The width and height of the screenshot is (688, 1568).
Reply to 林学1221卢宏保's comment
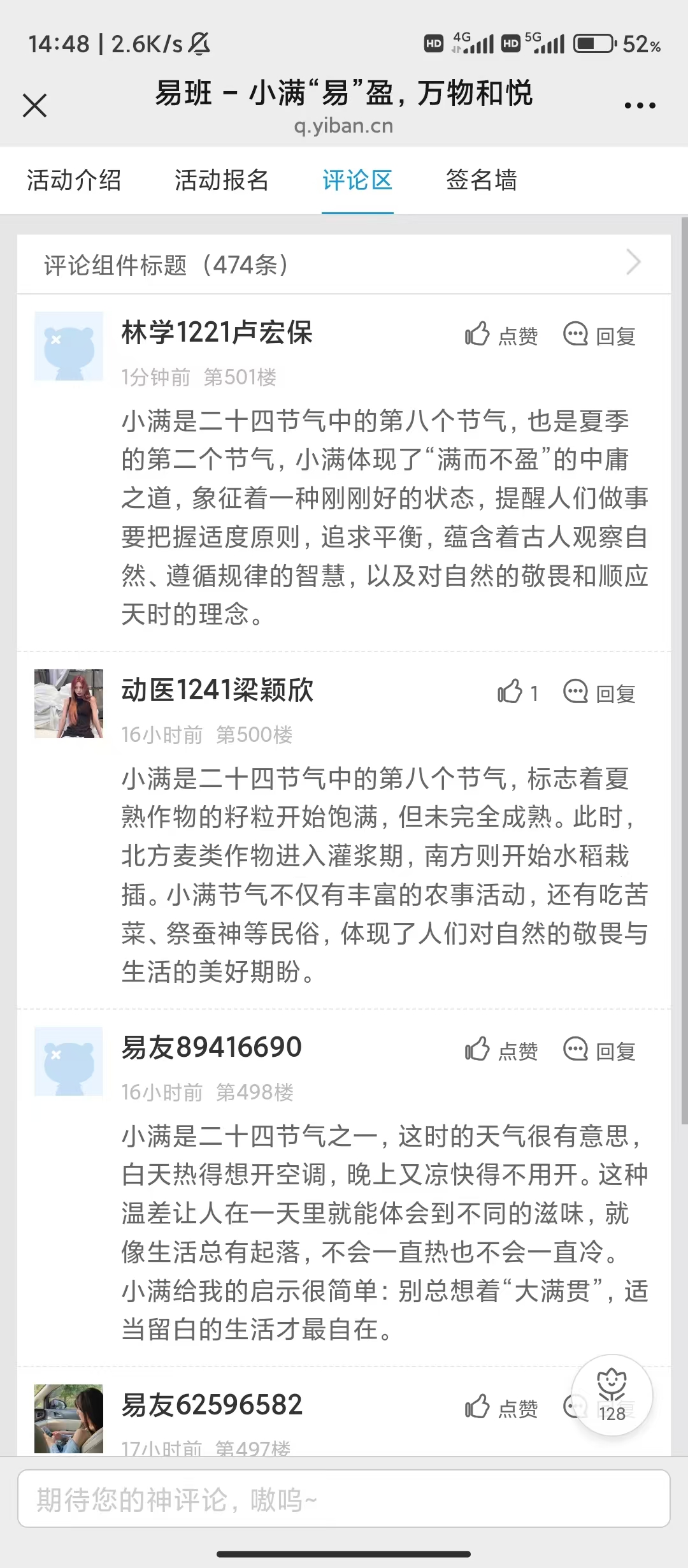(x=599, y=335)
